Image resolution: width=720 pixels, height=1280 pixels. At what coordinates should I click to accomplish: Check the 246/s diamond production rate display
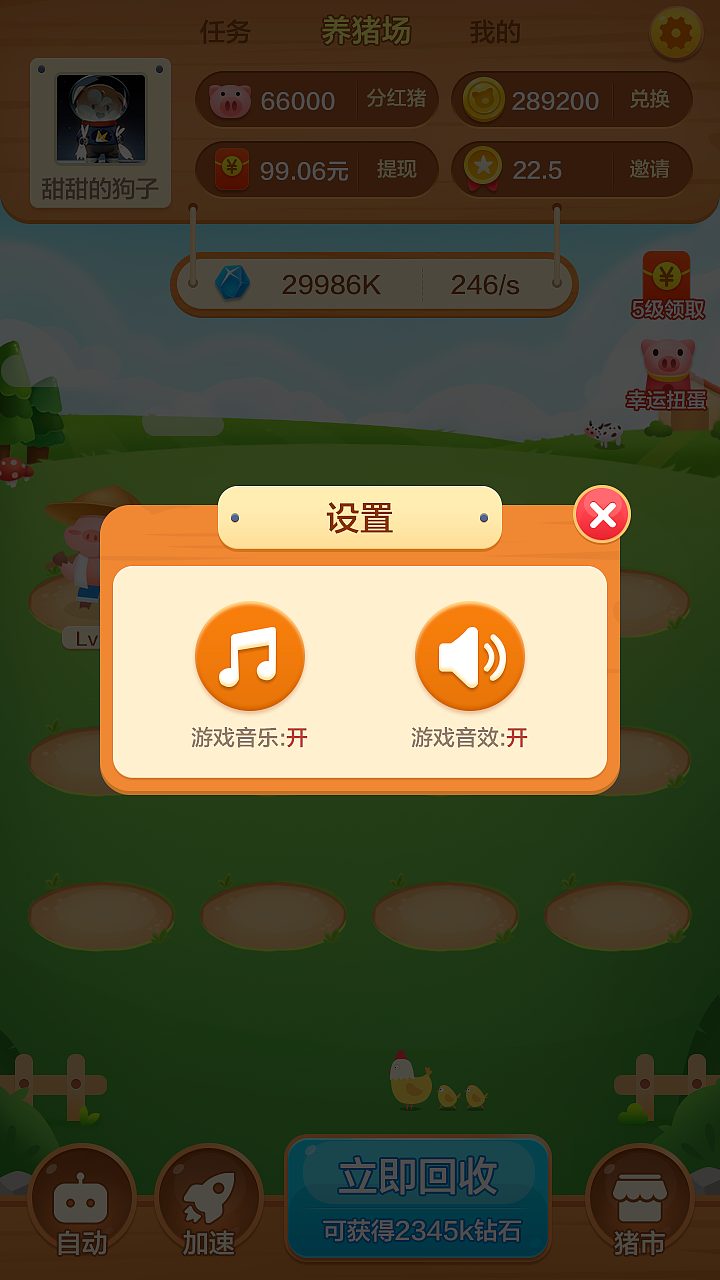[483, 284]
